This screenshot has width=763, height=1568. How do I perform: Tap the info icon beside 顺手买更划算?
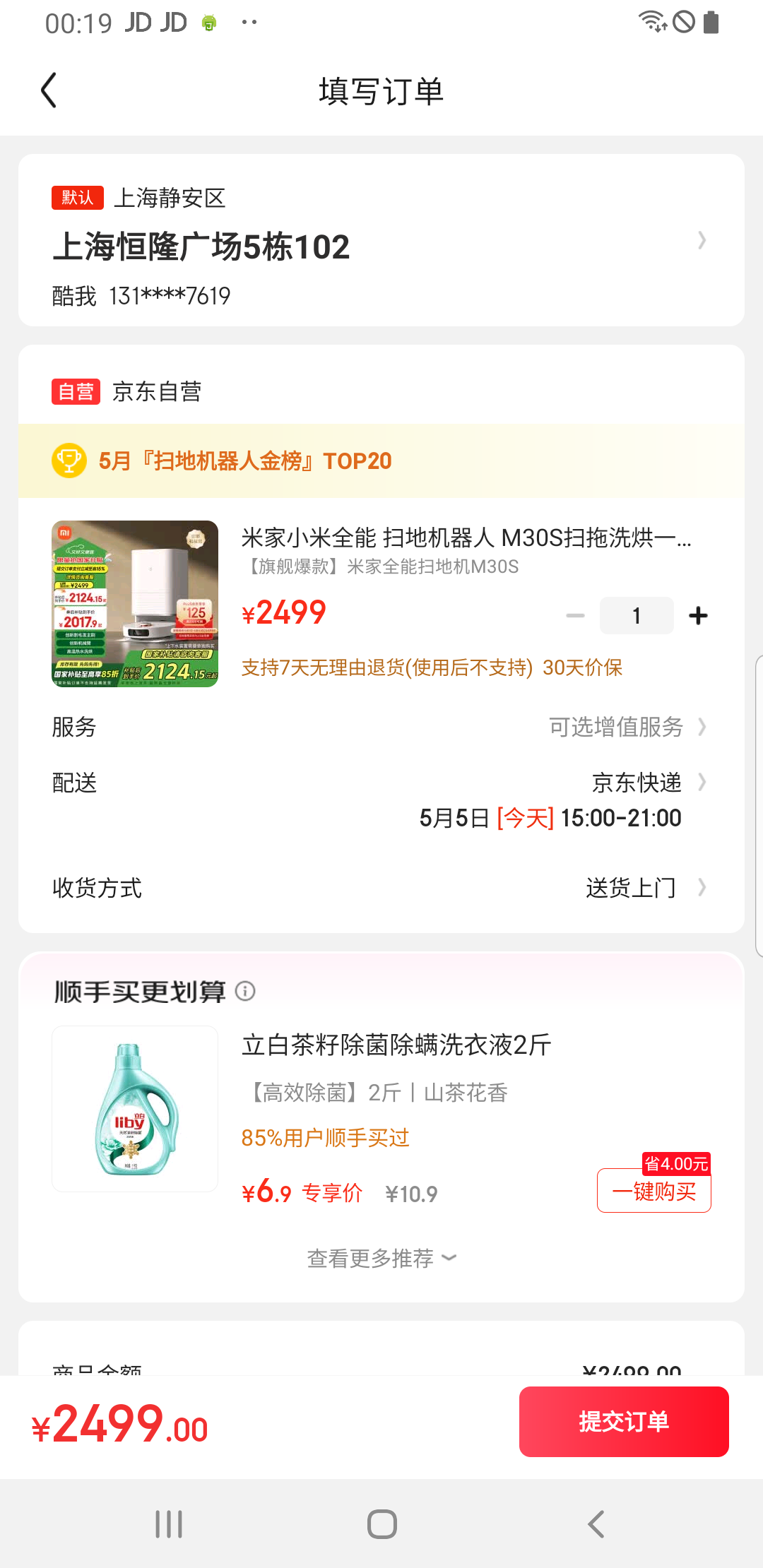[x=245, y=992]
